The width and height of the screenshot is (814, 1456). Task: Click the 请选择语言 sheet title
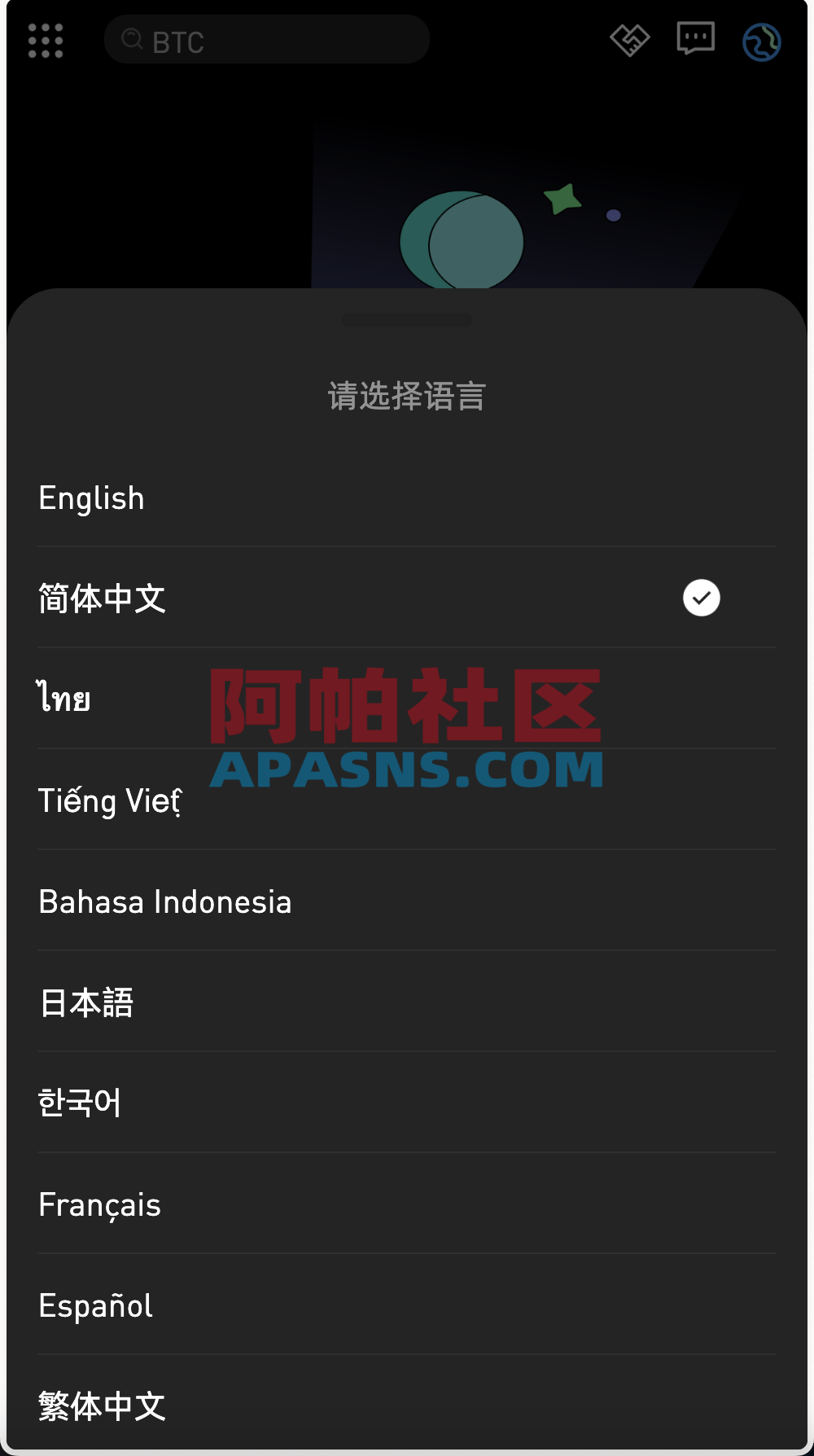tap(406, 396)
